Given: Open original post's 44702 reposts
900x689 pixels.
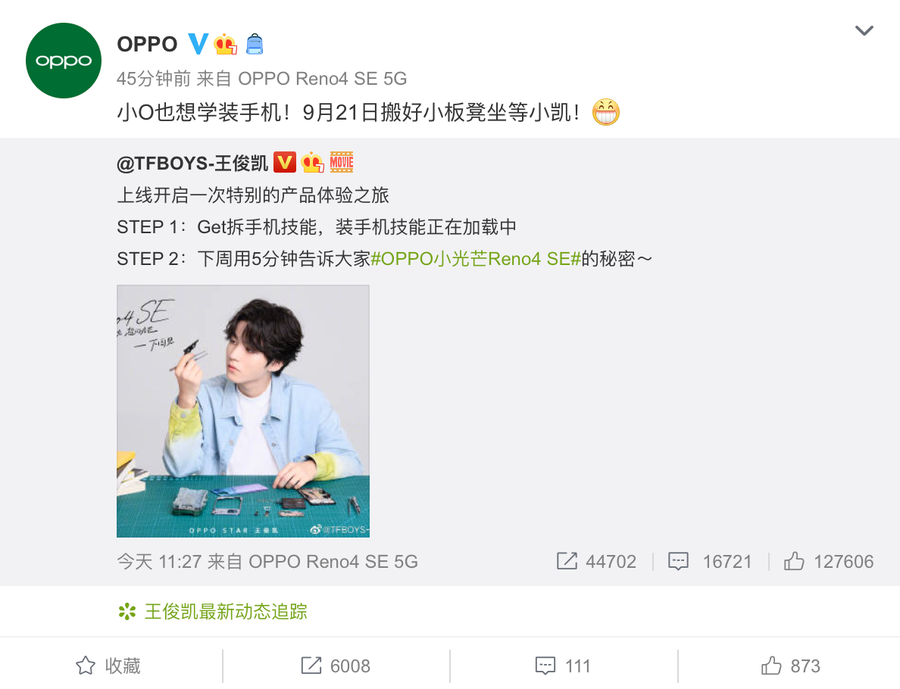Looking at the screenshot, I should 596,561.
